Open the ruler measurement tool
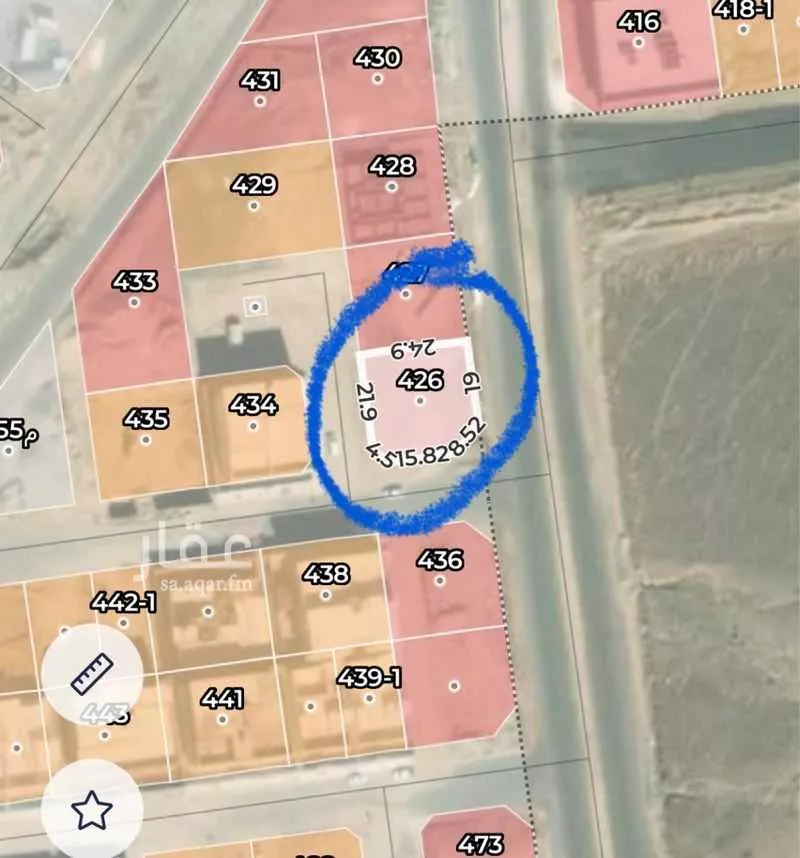The image size is (800, 858). pyautogui.click(x=92, y=674)
